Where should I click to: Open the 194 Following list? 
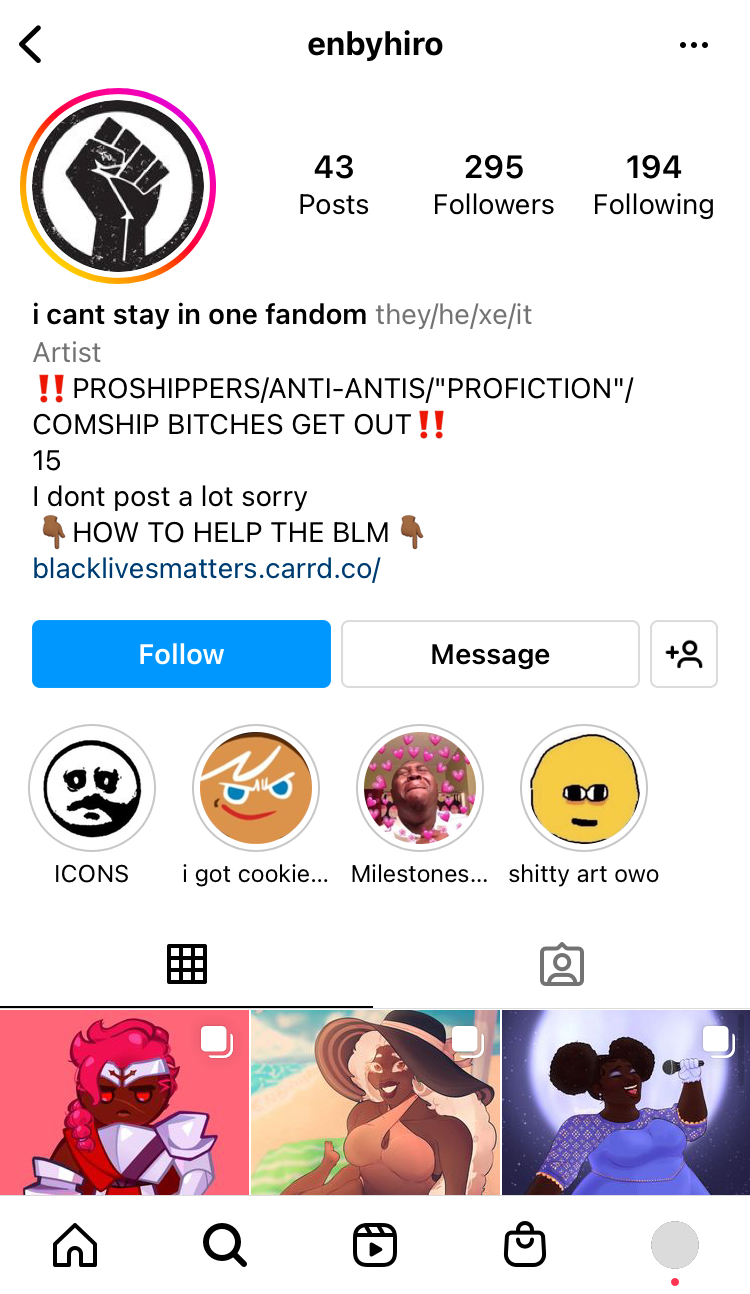click(x=653, y=185)
